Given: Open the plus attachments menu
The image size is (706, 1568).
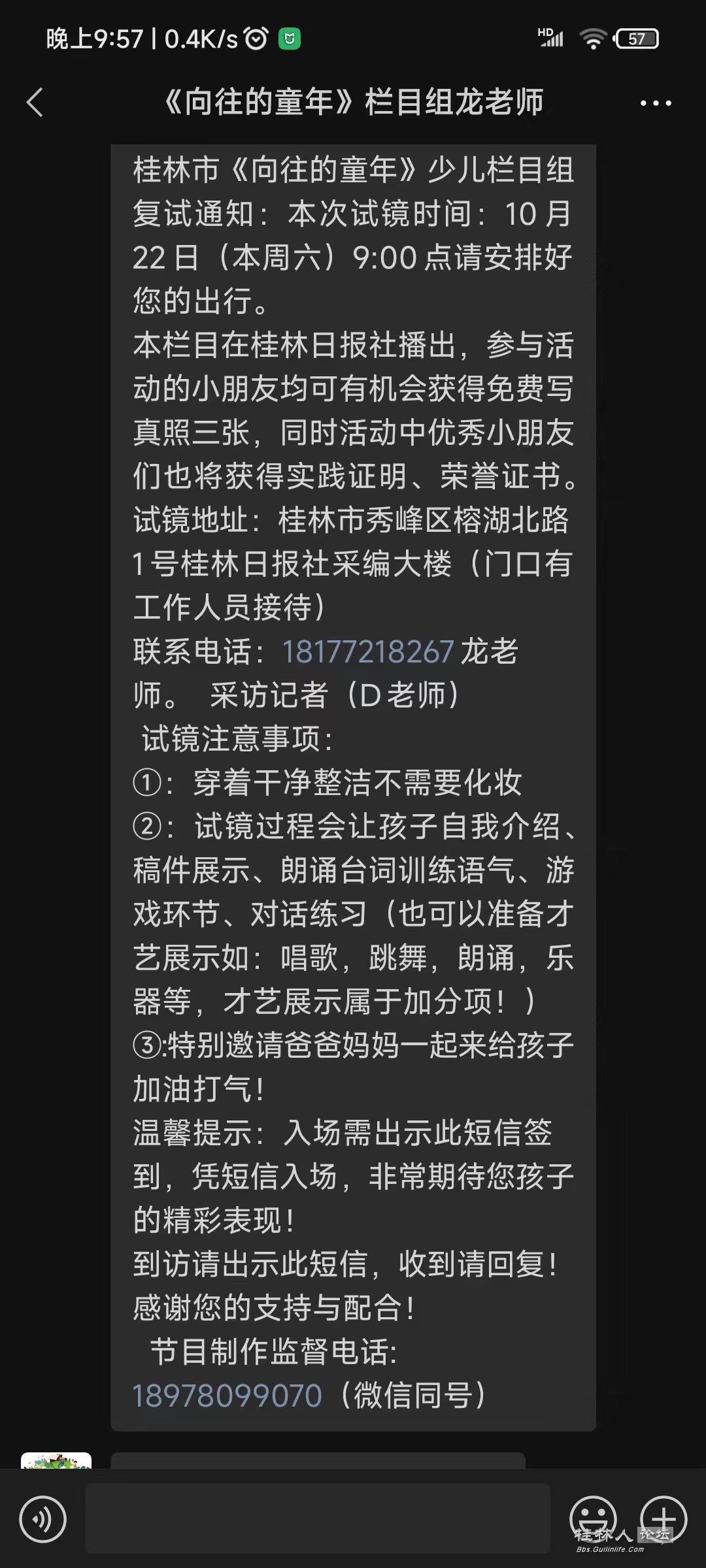Looking at the screenshot, I should pyautogui.click(x=663, y=1518).
